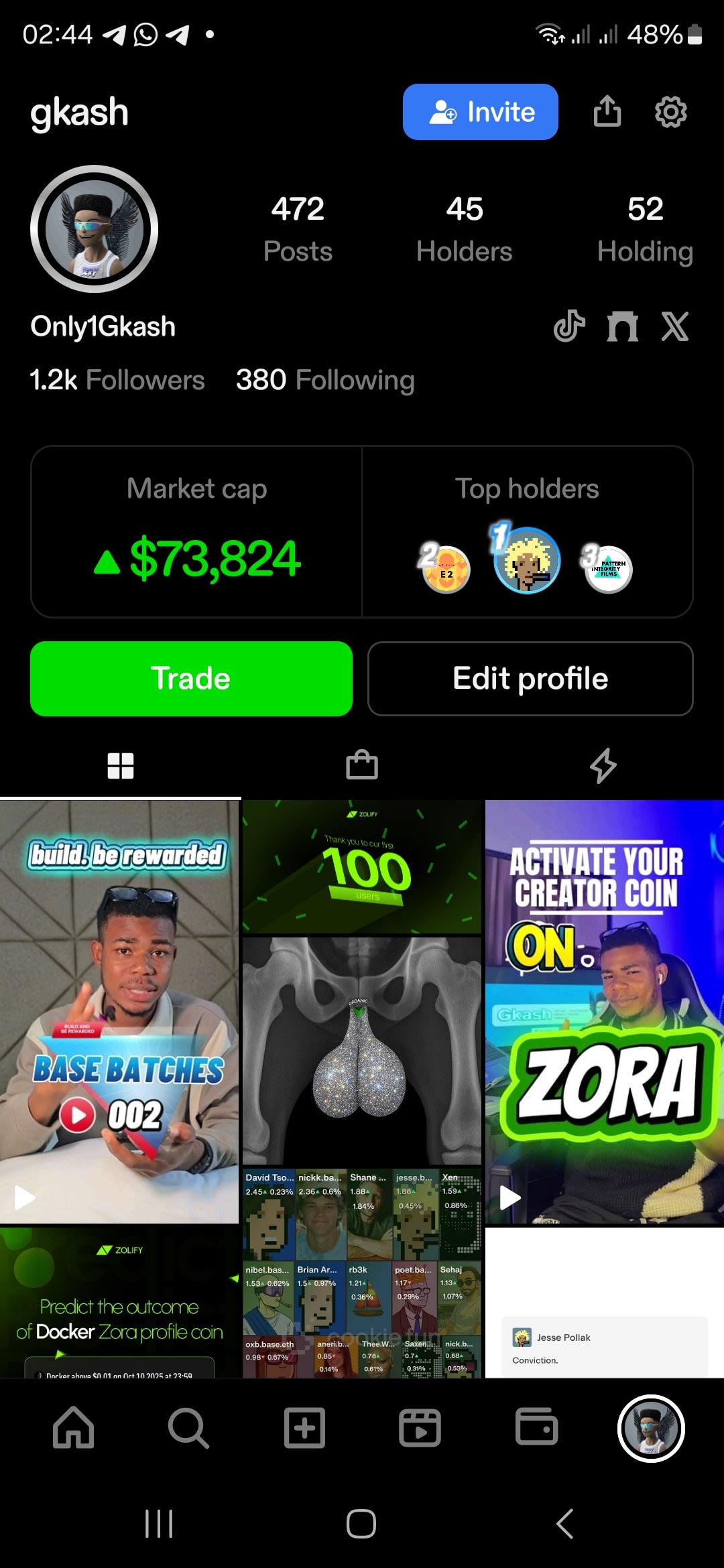View the 380 Following list

click(325, 380)
